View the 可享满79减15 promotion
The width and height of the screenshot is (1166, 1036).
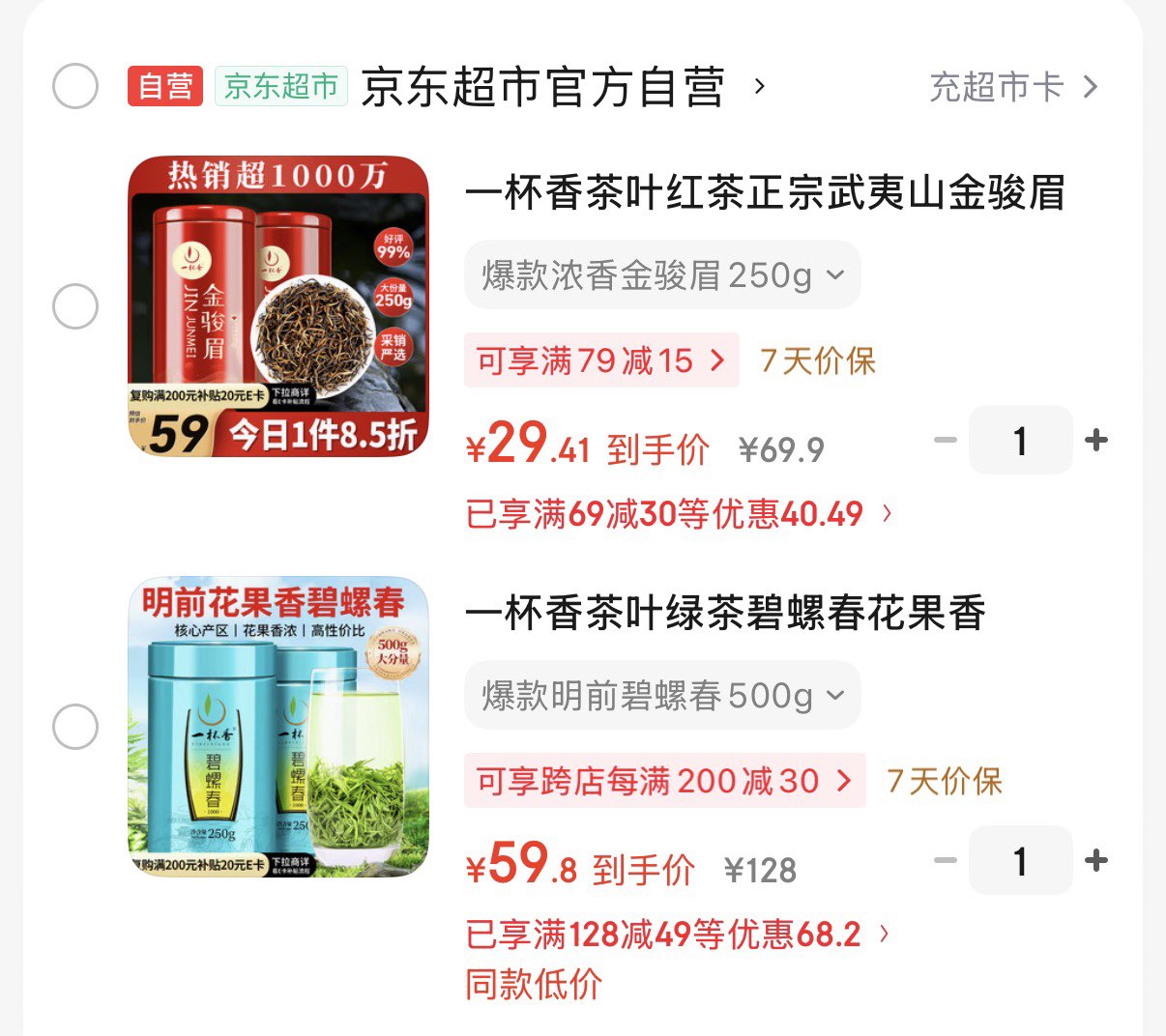(x=600, y=360)
